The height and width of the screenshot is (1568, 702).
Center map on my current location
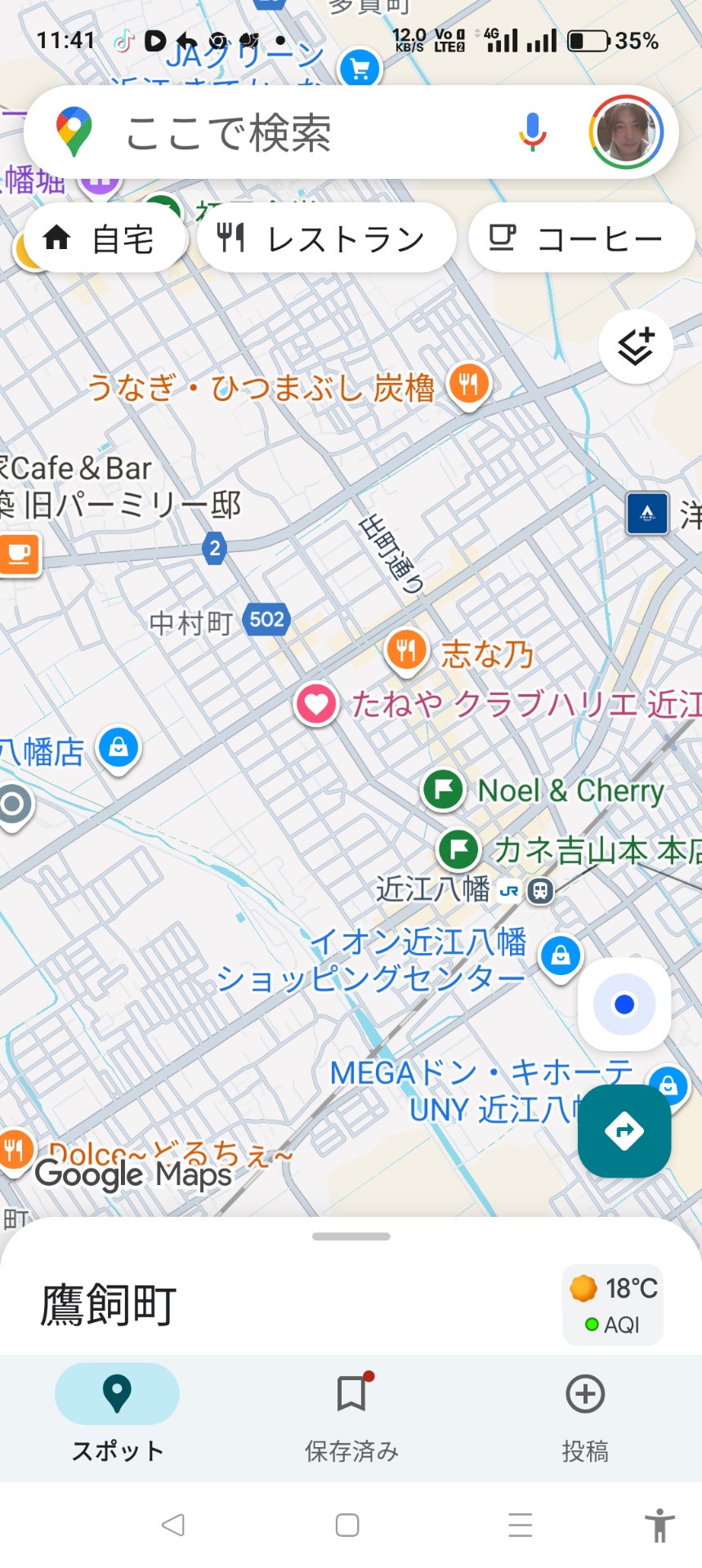point(624,1004)
